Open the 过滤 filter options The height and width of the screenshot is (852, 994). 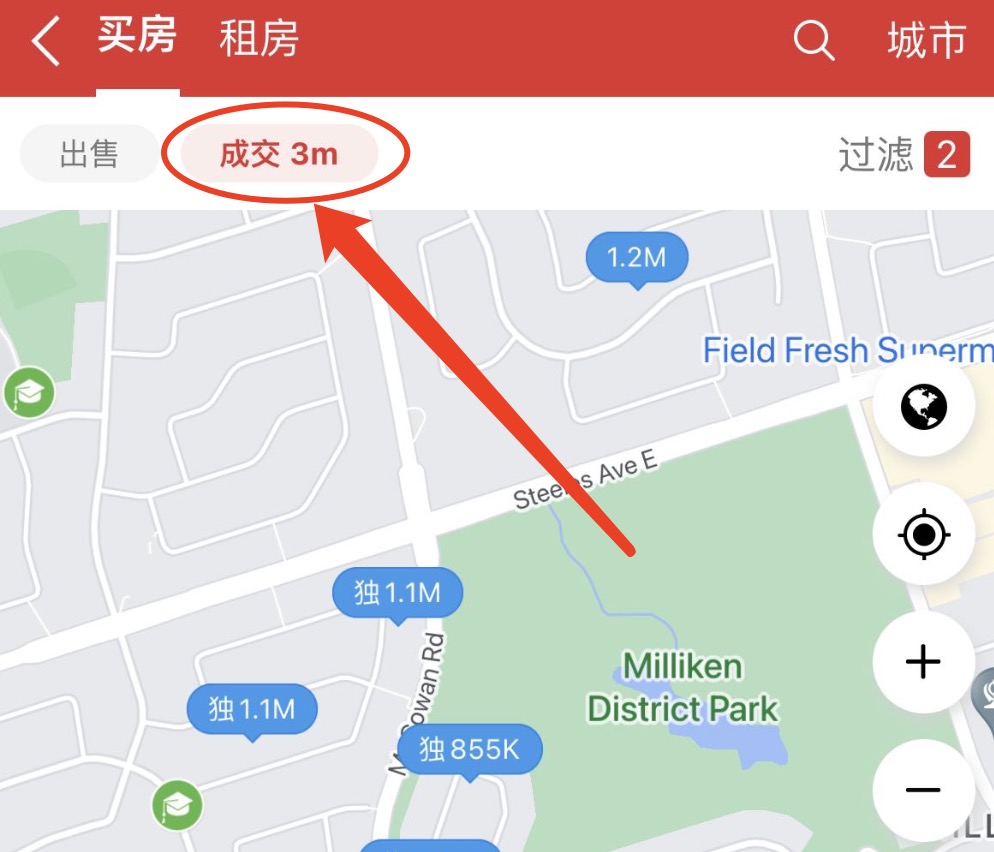point(903,155)
